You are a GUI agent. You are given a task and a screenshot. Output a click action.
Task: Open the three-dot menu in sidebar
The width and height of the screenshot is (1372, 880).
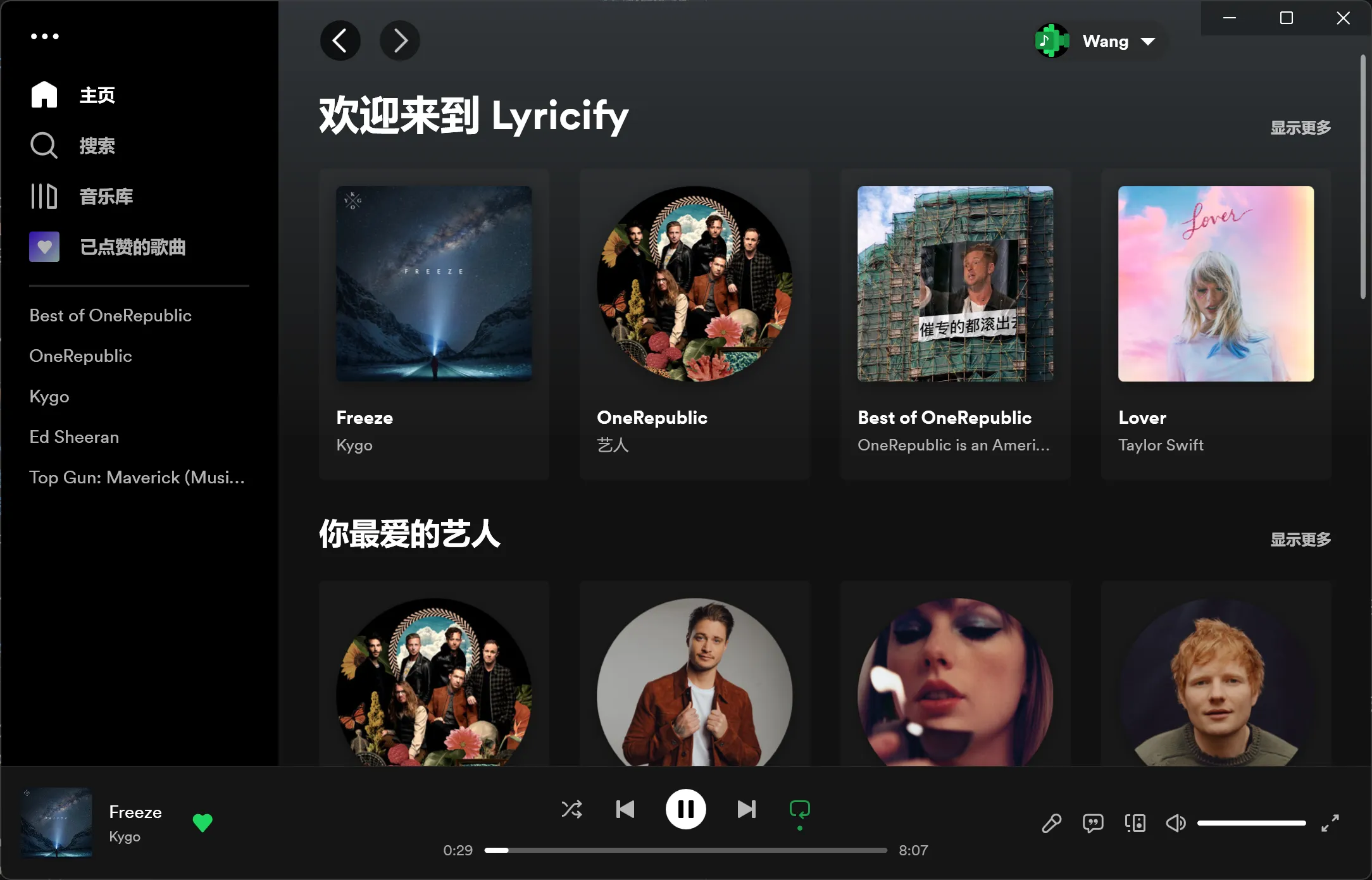coord(45,37)
